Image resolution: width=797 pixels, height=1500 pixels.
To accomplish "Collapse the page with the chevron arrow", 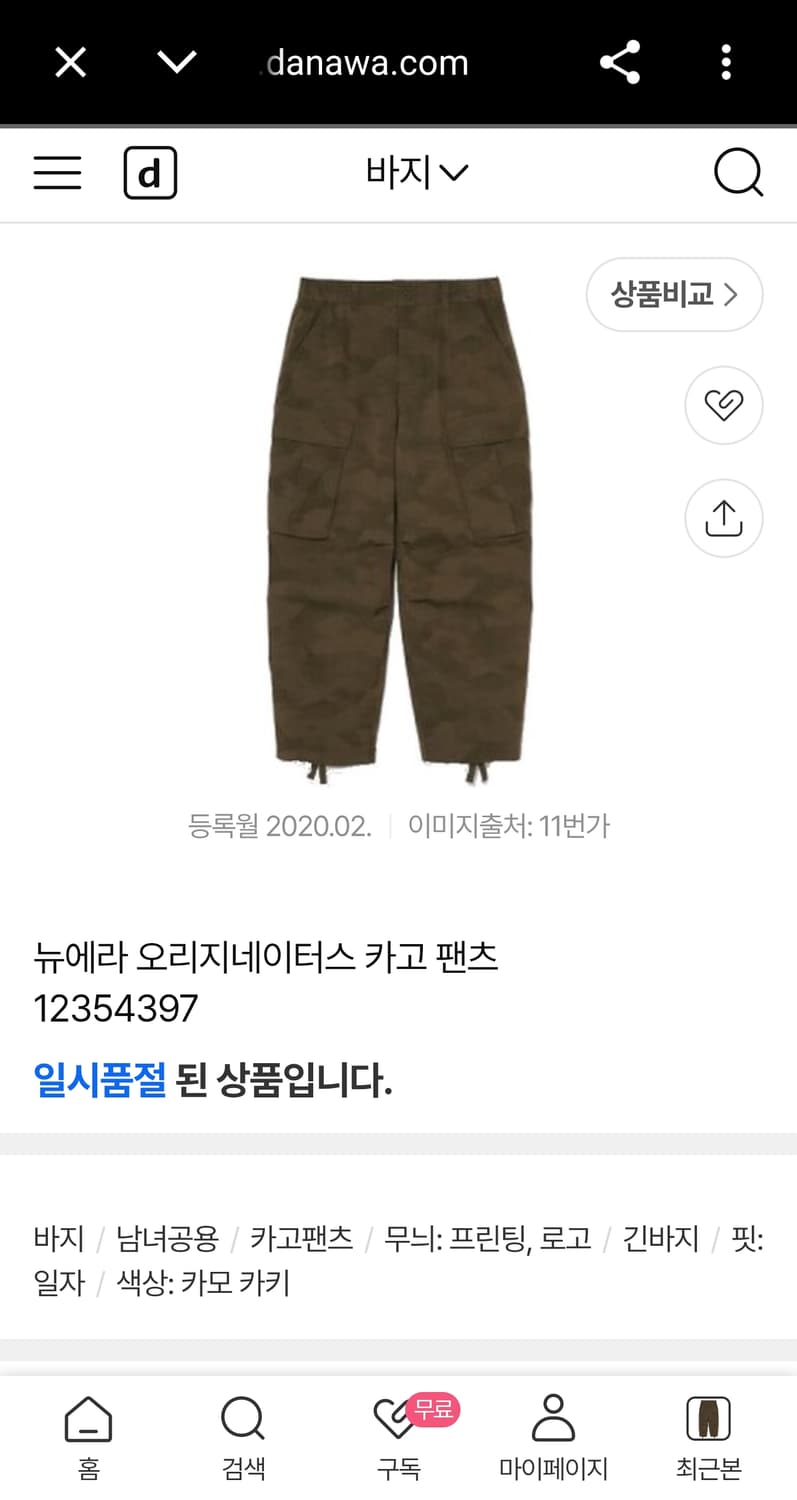I will (x=176, y=62).
